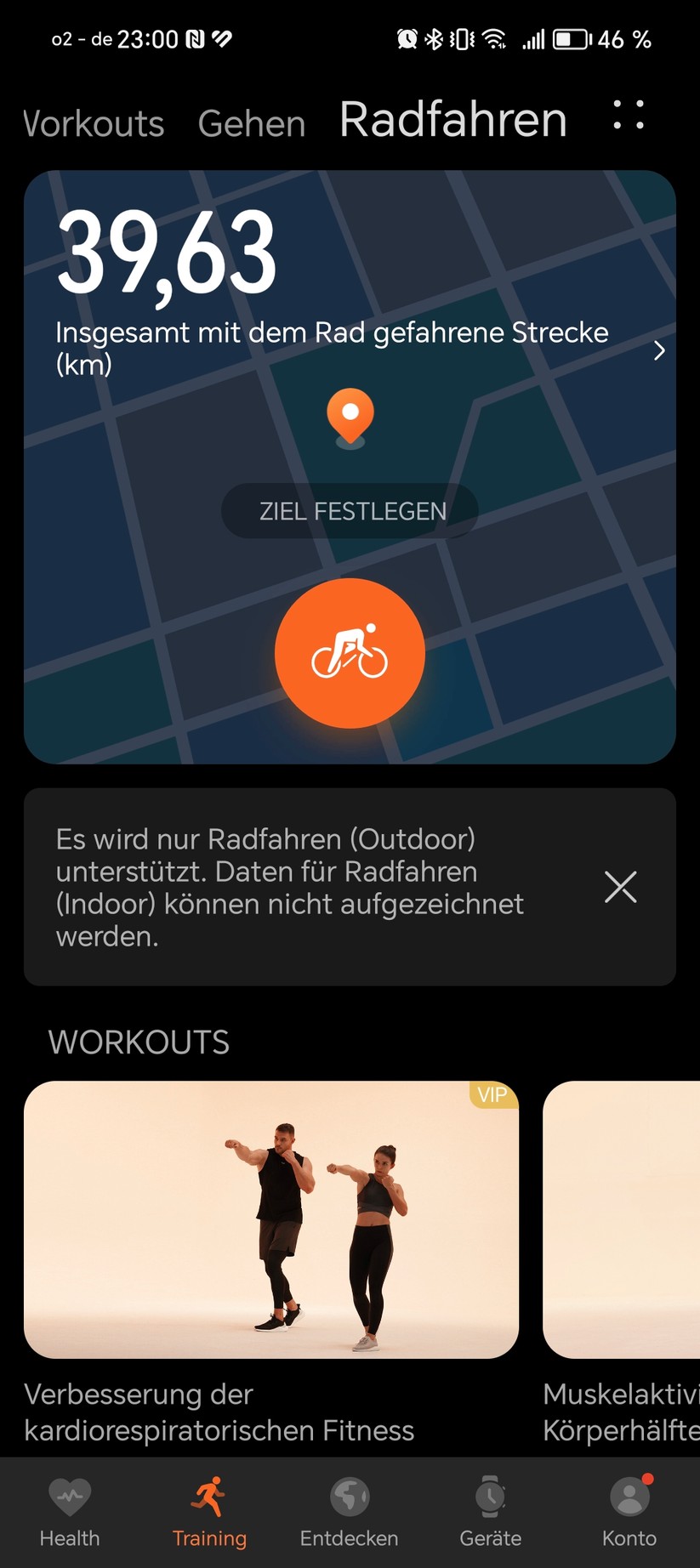Screen dimensions: 700x1568
Task: Open total cycling distance details chevron
Action: coord(659,350)
